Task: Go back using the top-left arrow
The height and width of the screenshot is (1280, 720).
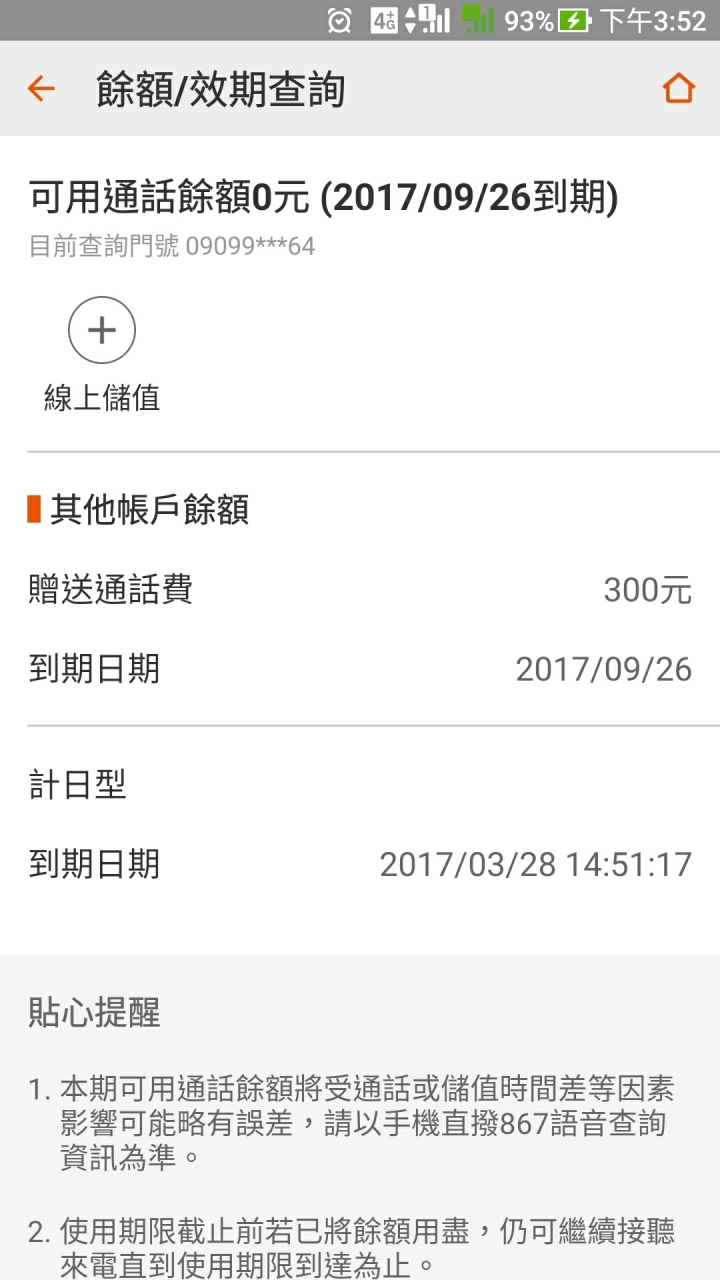Action: tap(41, 89)
